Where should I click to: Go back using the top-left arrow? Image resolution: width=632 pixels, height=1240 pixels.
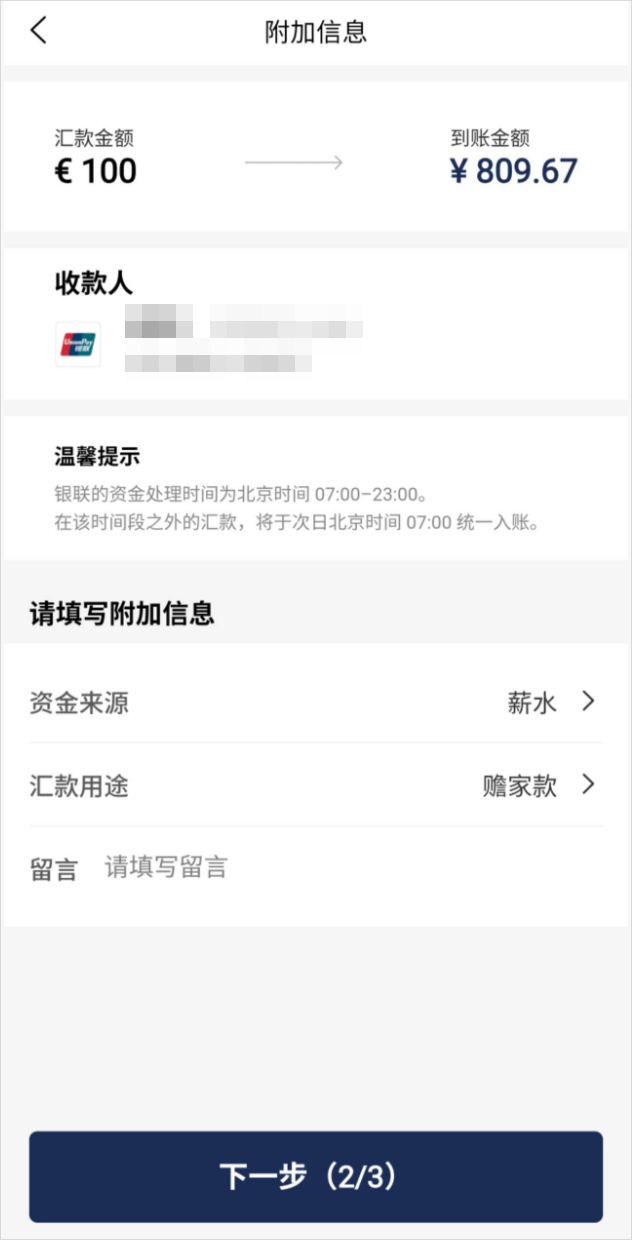(39, 30)
